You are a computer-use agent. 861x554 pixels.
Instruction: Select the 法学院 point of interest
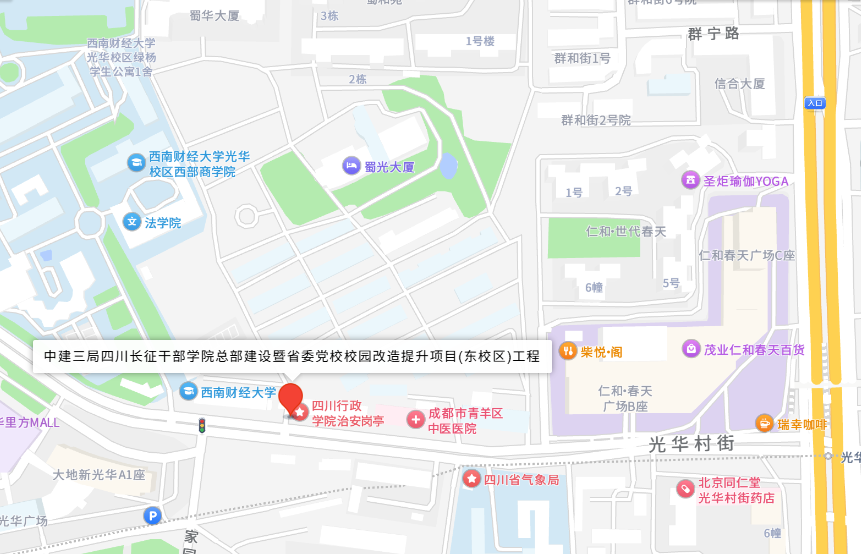click(x=132, y=222)
